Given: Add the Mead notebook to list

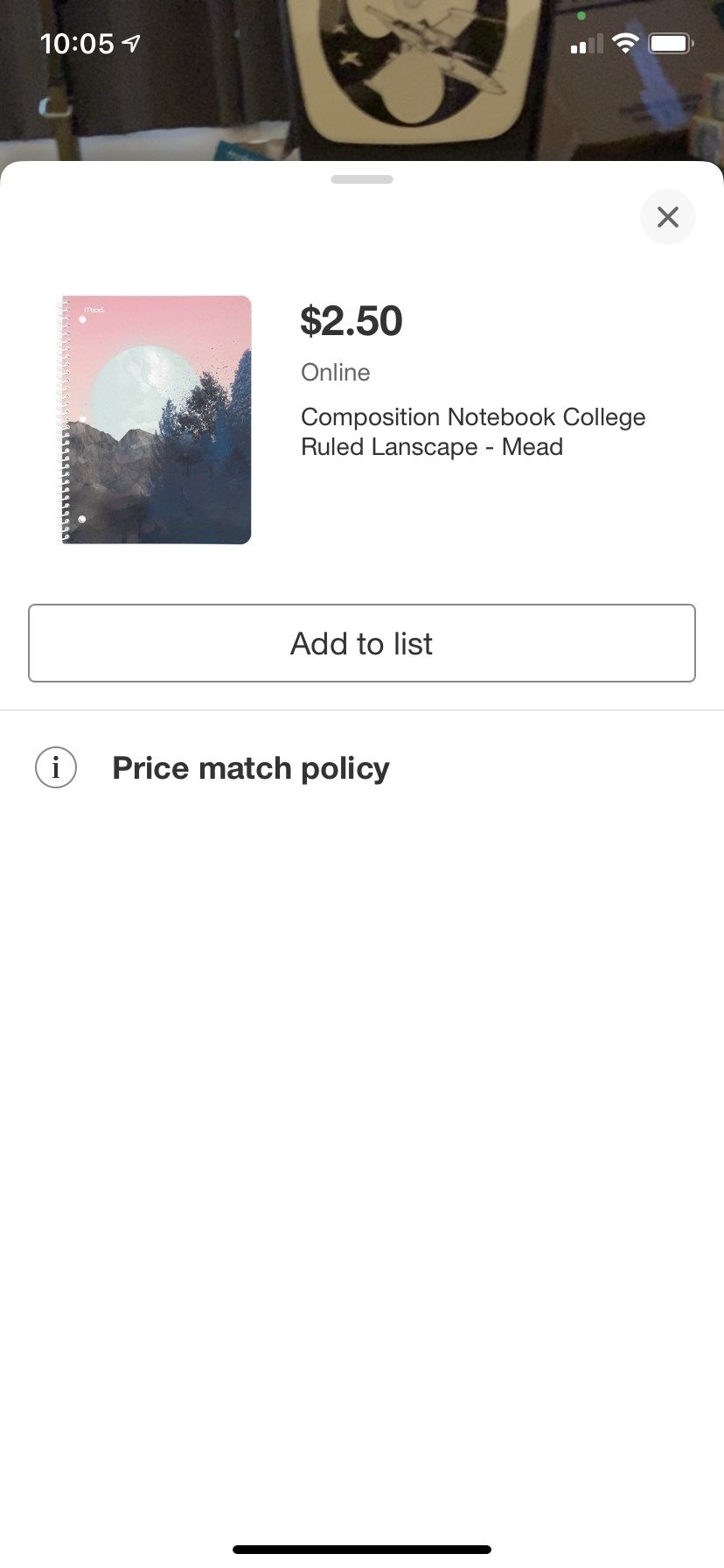Looking at the screenshot, I should pyautogui.click(x=362, y=643).
